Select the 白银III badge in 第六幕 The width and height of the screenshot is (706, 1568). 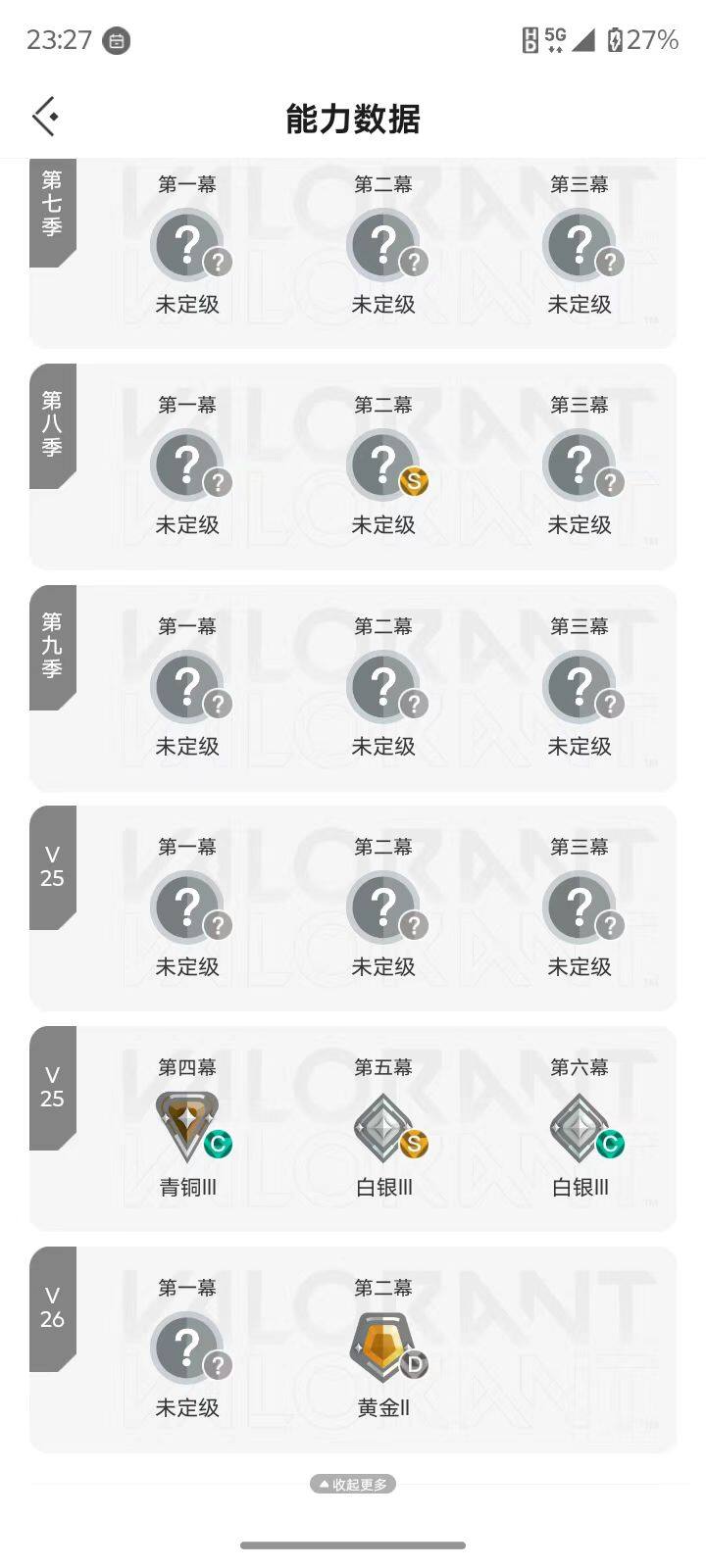[580, 1125]
